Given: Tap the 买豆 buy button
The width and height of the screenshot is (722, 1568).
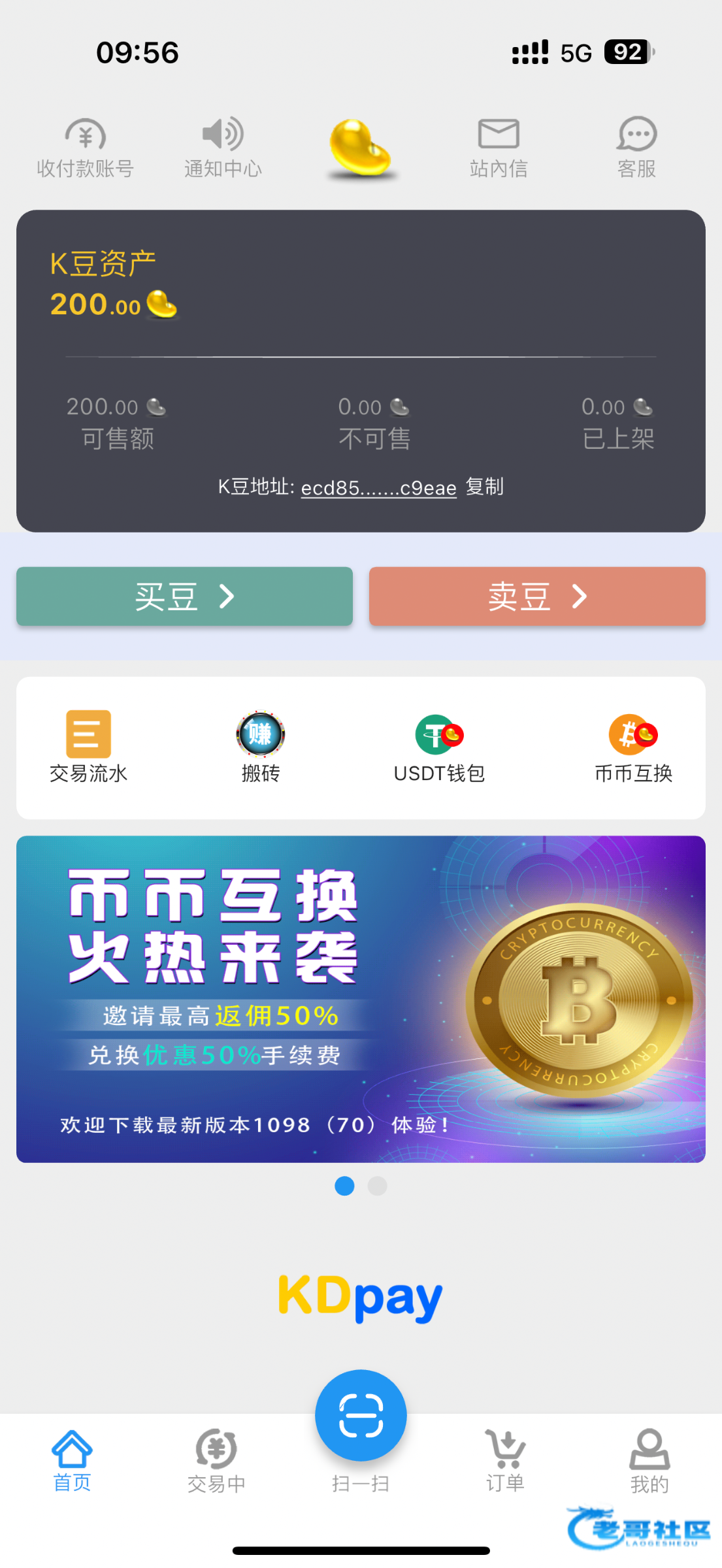Looking at the screenshot, I should [184, 596].
